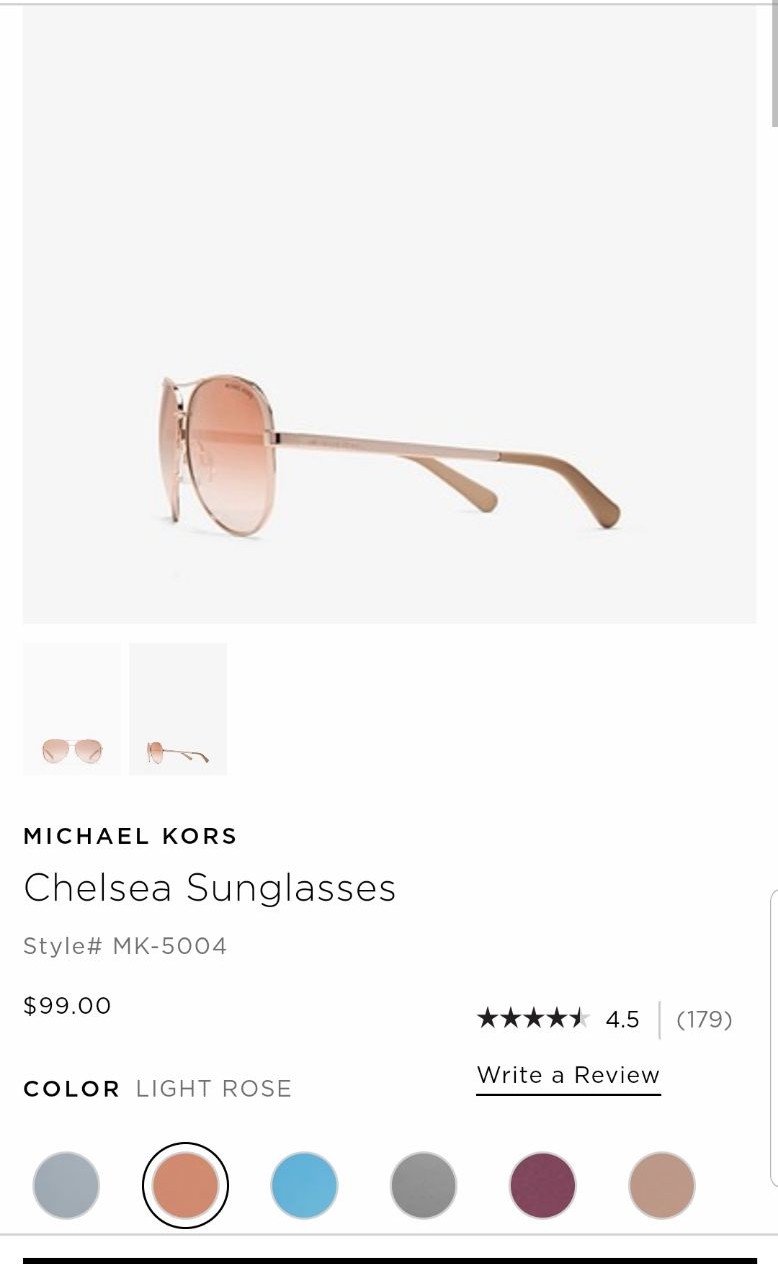
Task: Select the side-view thumbnail of sunglasses
Action: pos(178,709)
